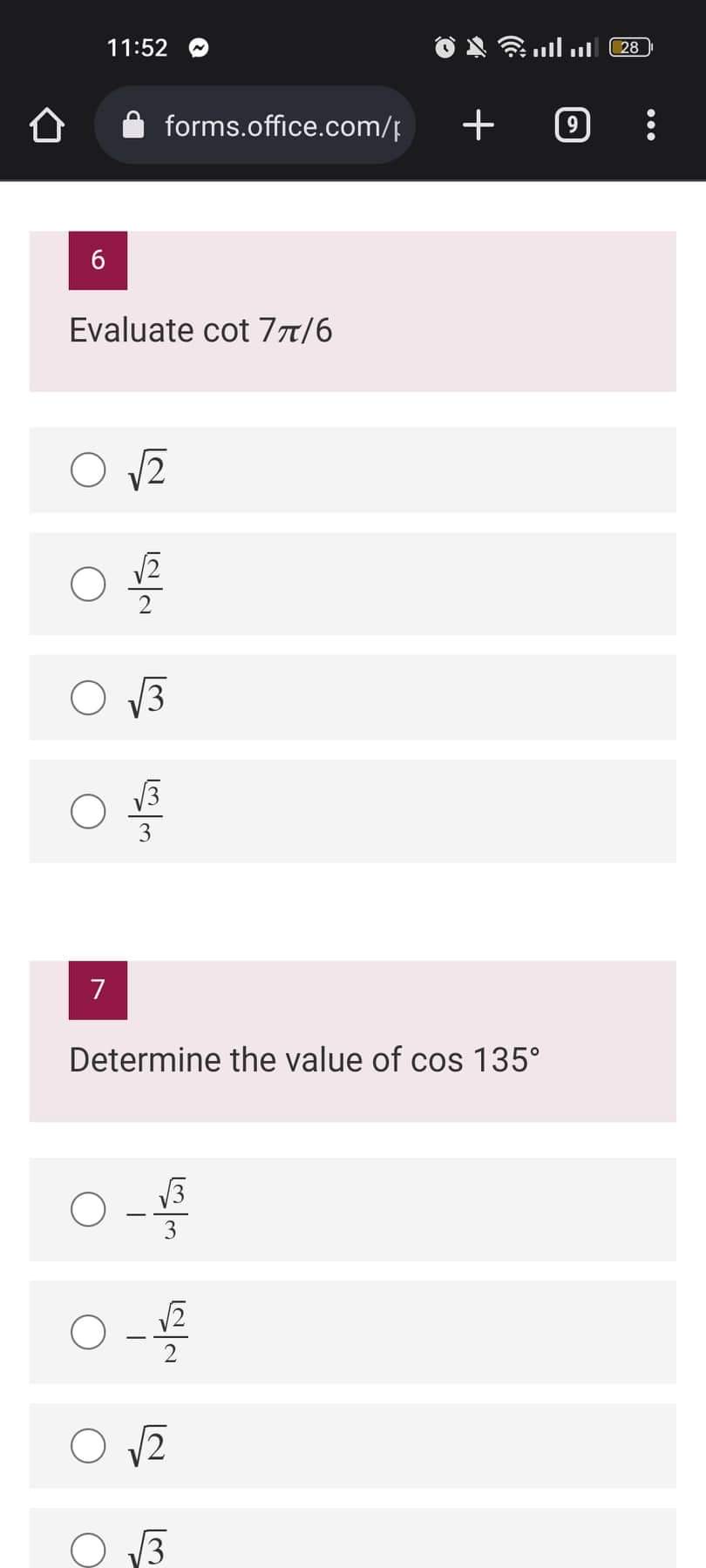Tap the forms.office.com address bar
Screen dimensions: 706x1568
(279, 126)
